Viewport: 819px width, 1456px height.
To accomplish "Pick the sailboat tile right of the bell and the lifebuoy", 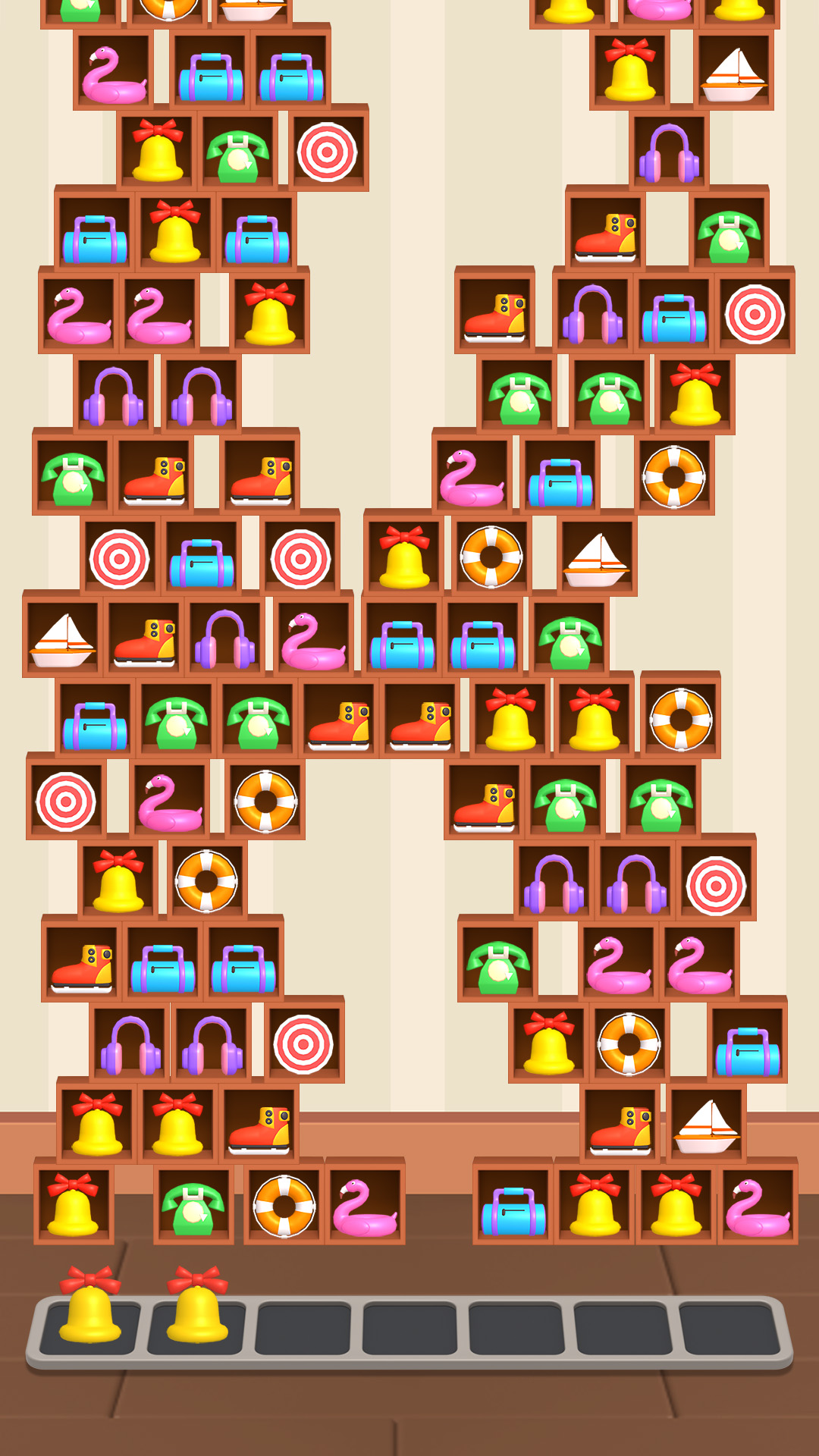I will click(x=597, y=557).
